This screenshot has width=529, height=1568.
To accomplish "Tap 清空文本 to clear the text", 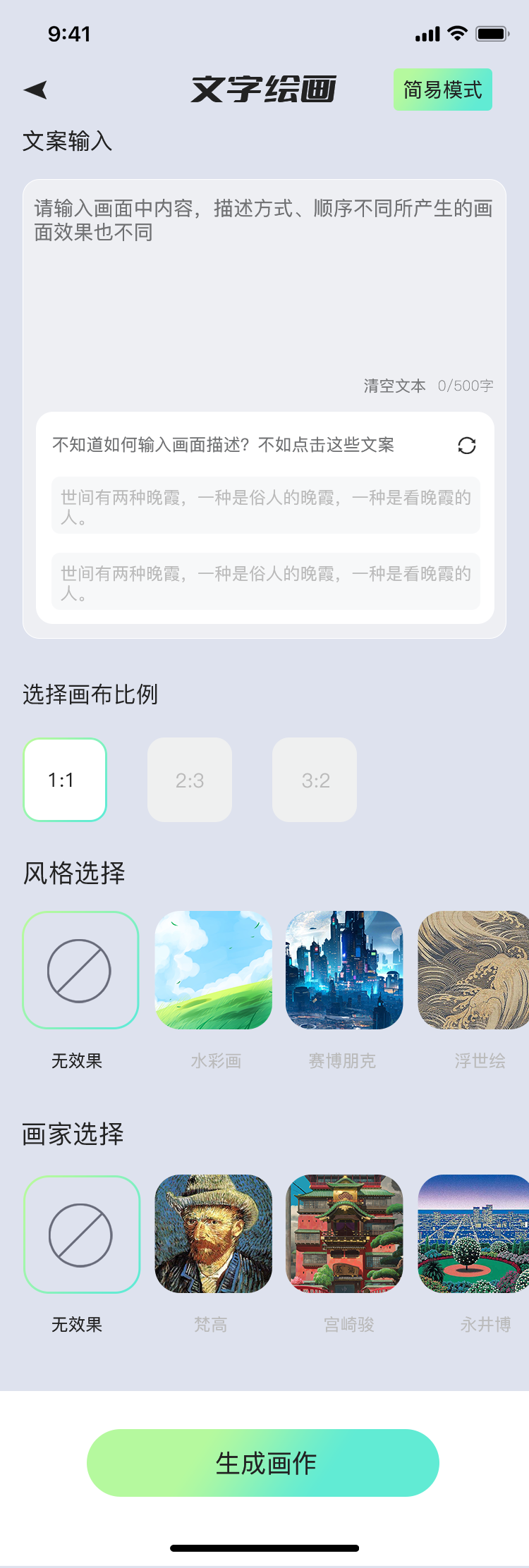I will tap(394, 386).
